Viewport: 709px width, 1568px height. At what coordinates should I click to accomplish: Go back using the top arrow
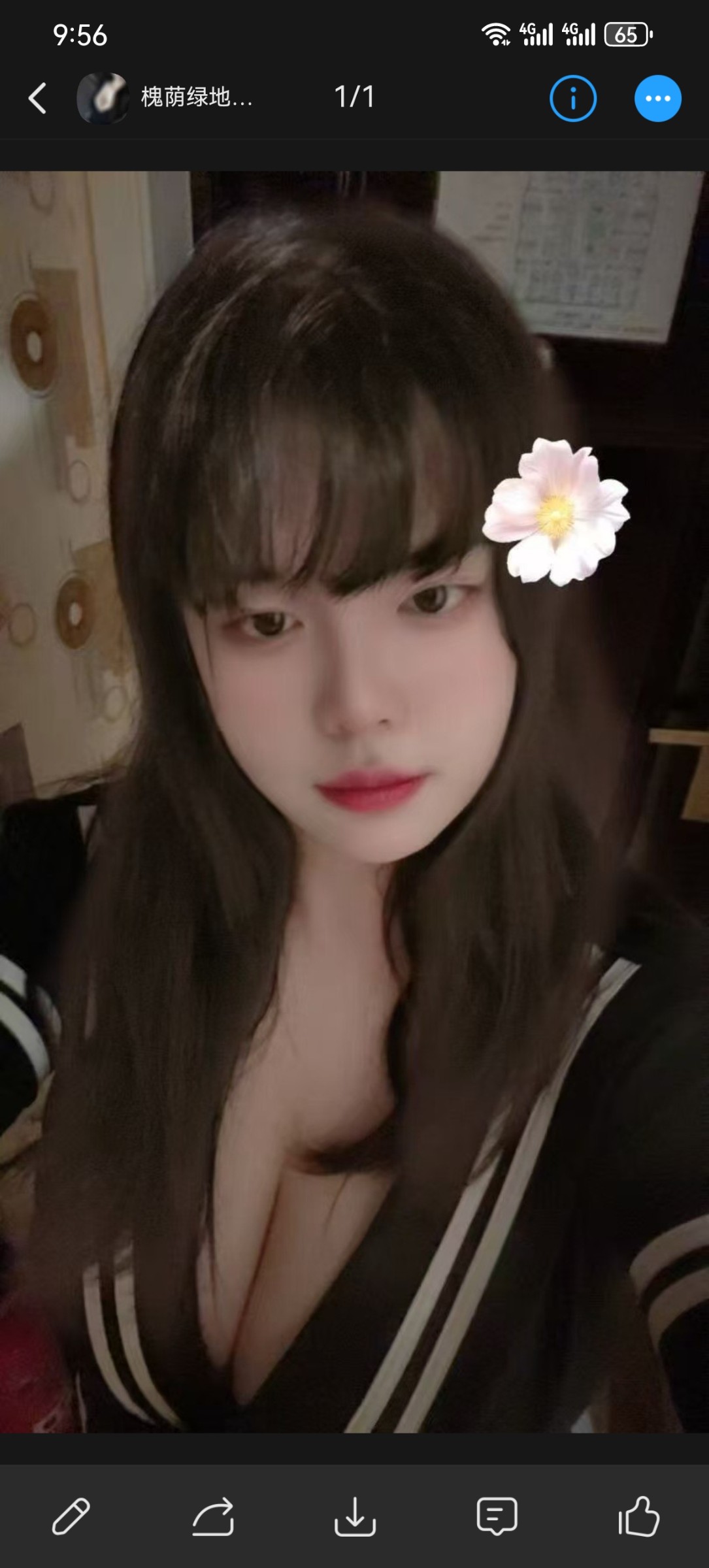click(38, 99)
